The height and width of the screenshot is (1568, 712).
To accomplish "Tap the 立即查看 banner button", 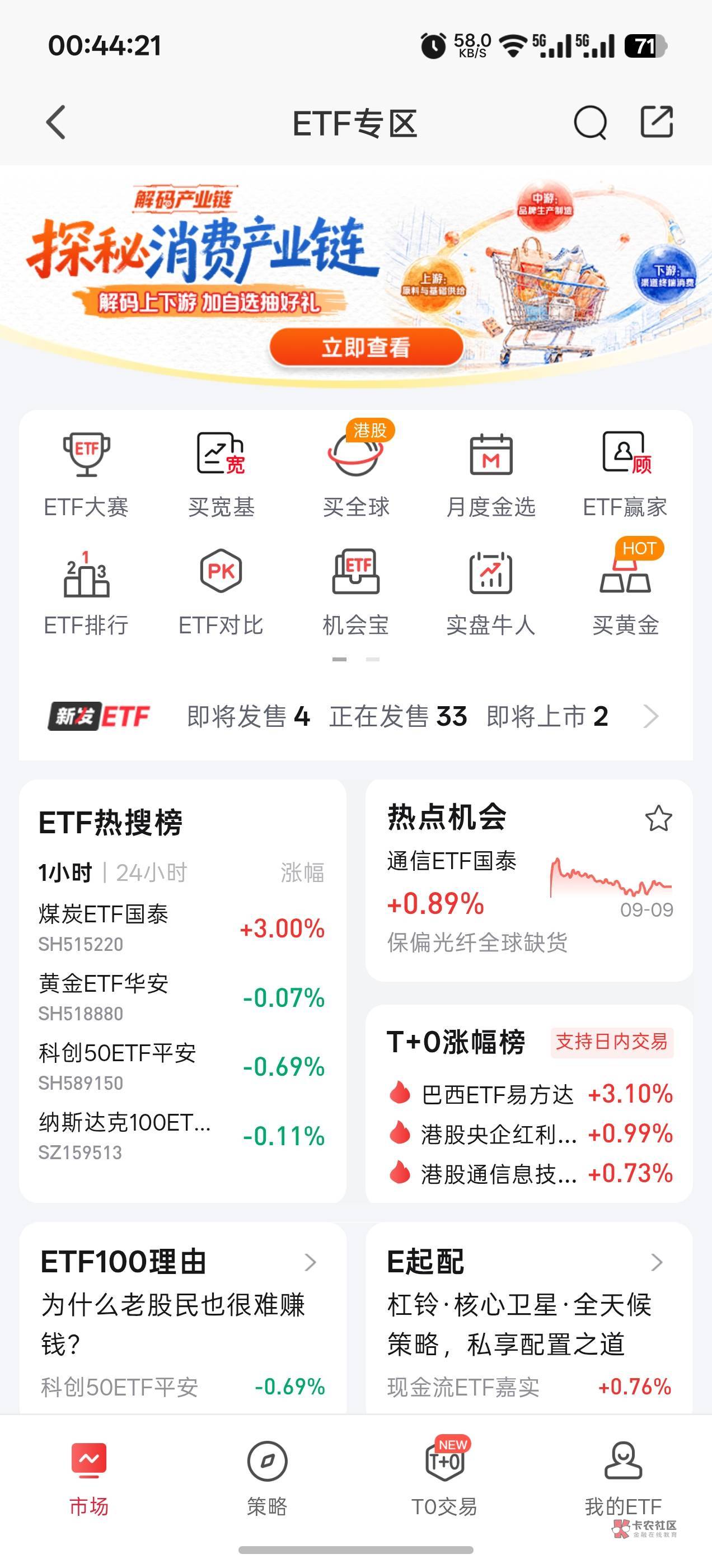I will point(366,347).
